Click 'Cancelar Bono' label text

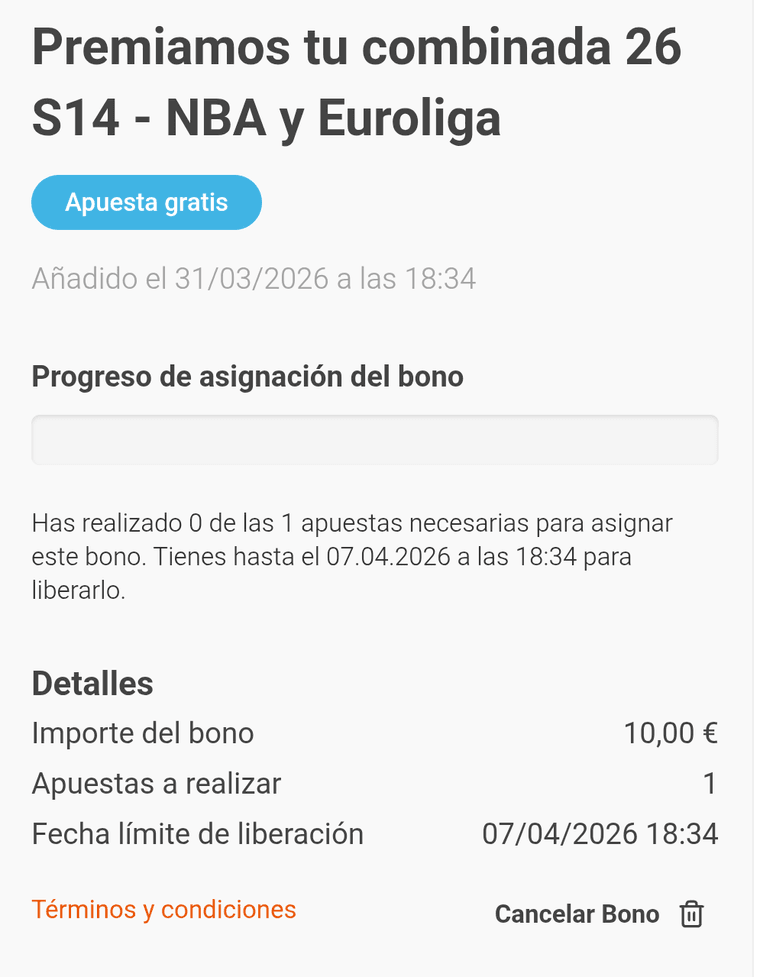coord(576,913)
